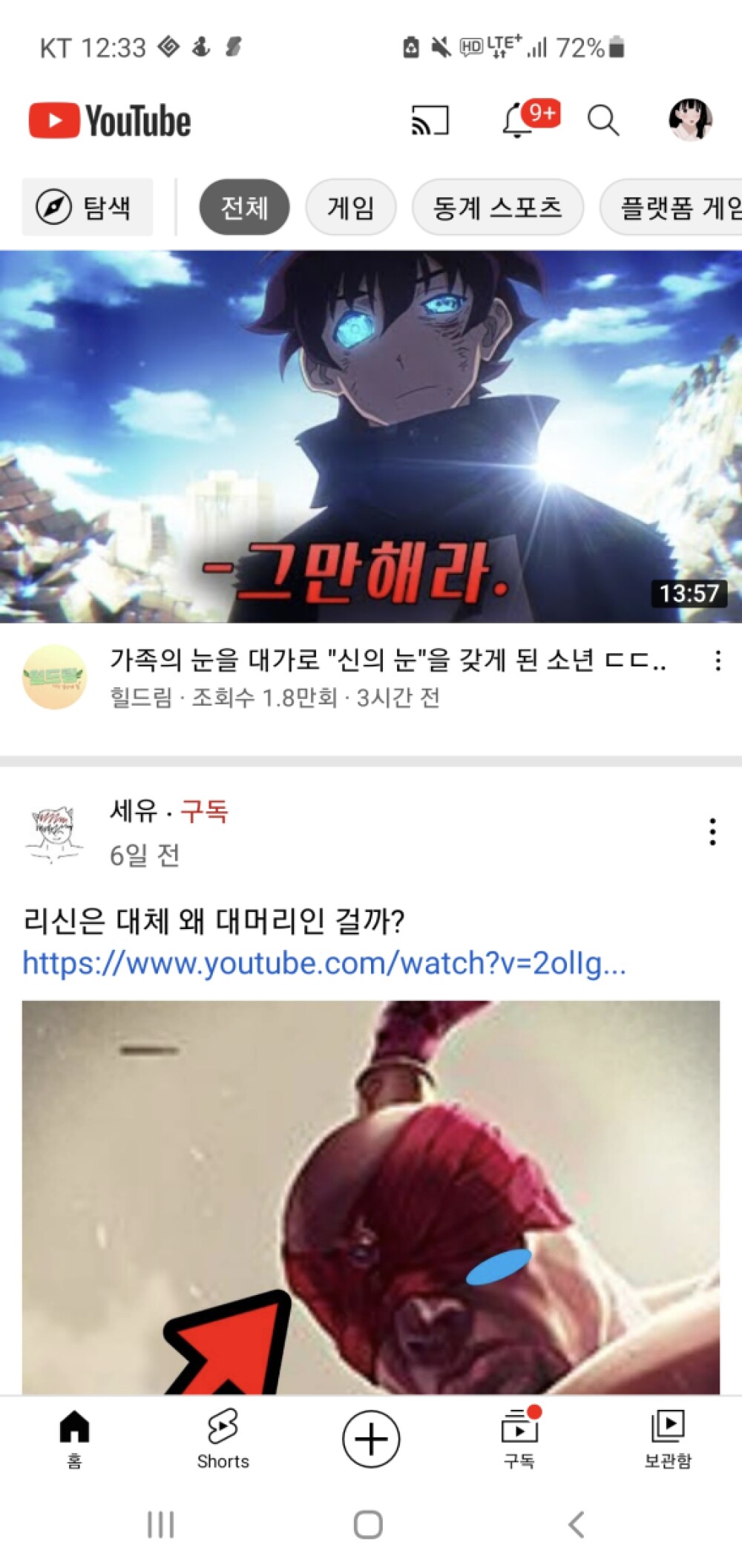742x1568 pixels.
Task: Create new content with the plus button
Action: coord(371,1438)
